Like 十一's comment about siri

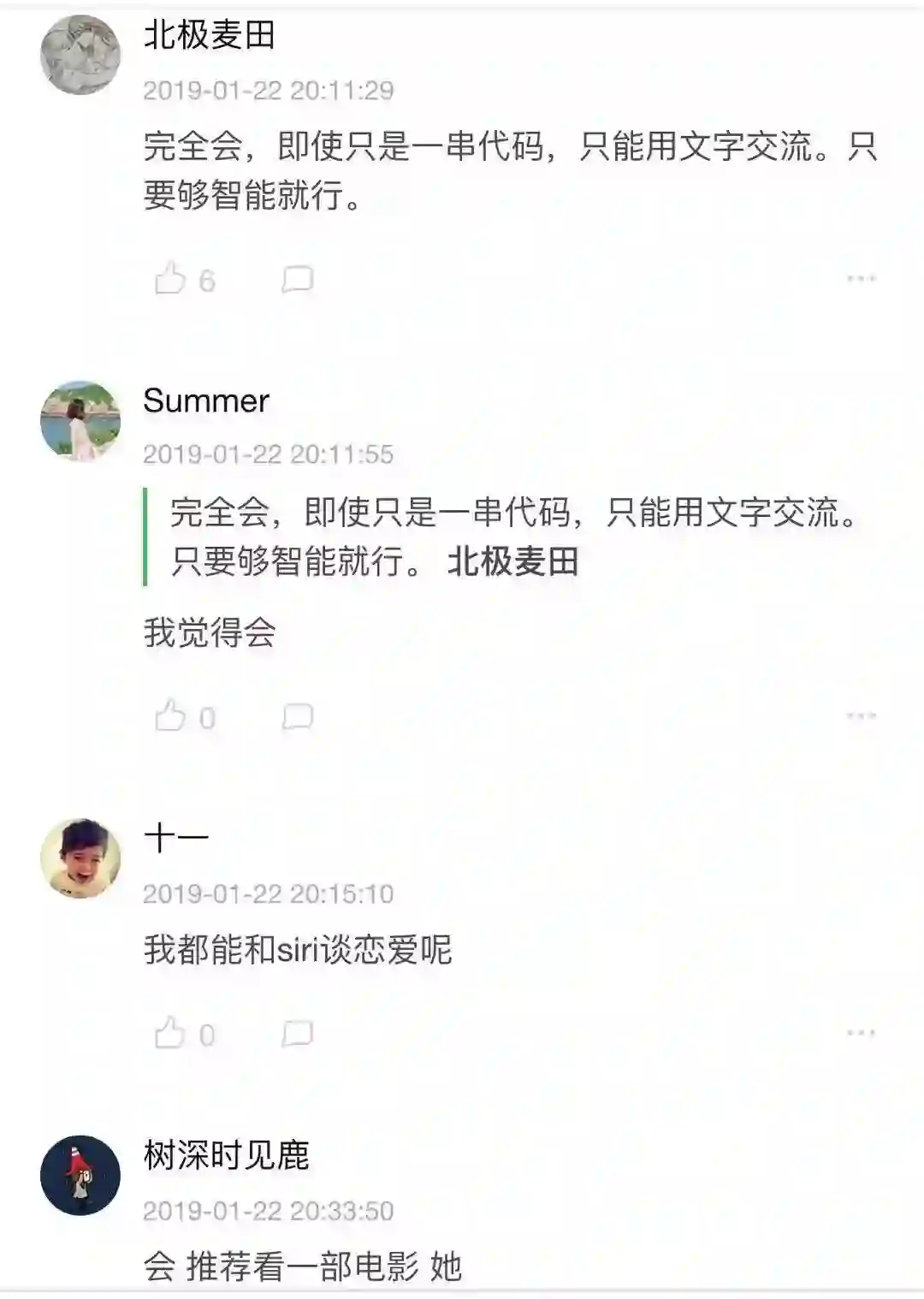coord(171,1034)
